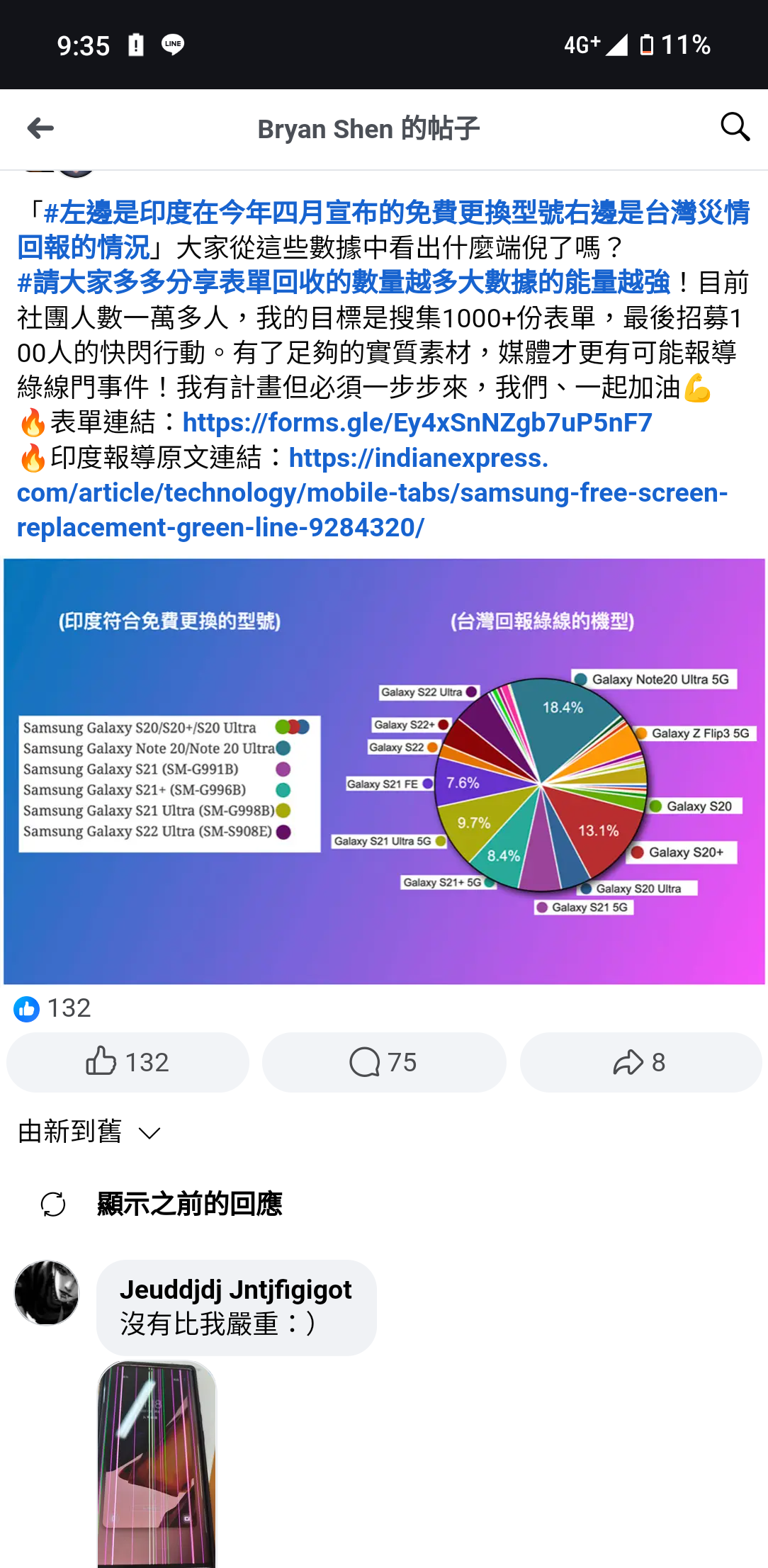
Task: Open the 75 comments button
Action: [383, 1062]
